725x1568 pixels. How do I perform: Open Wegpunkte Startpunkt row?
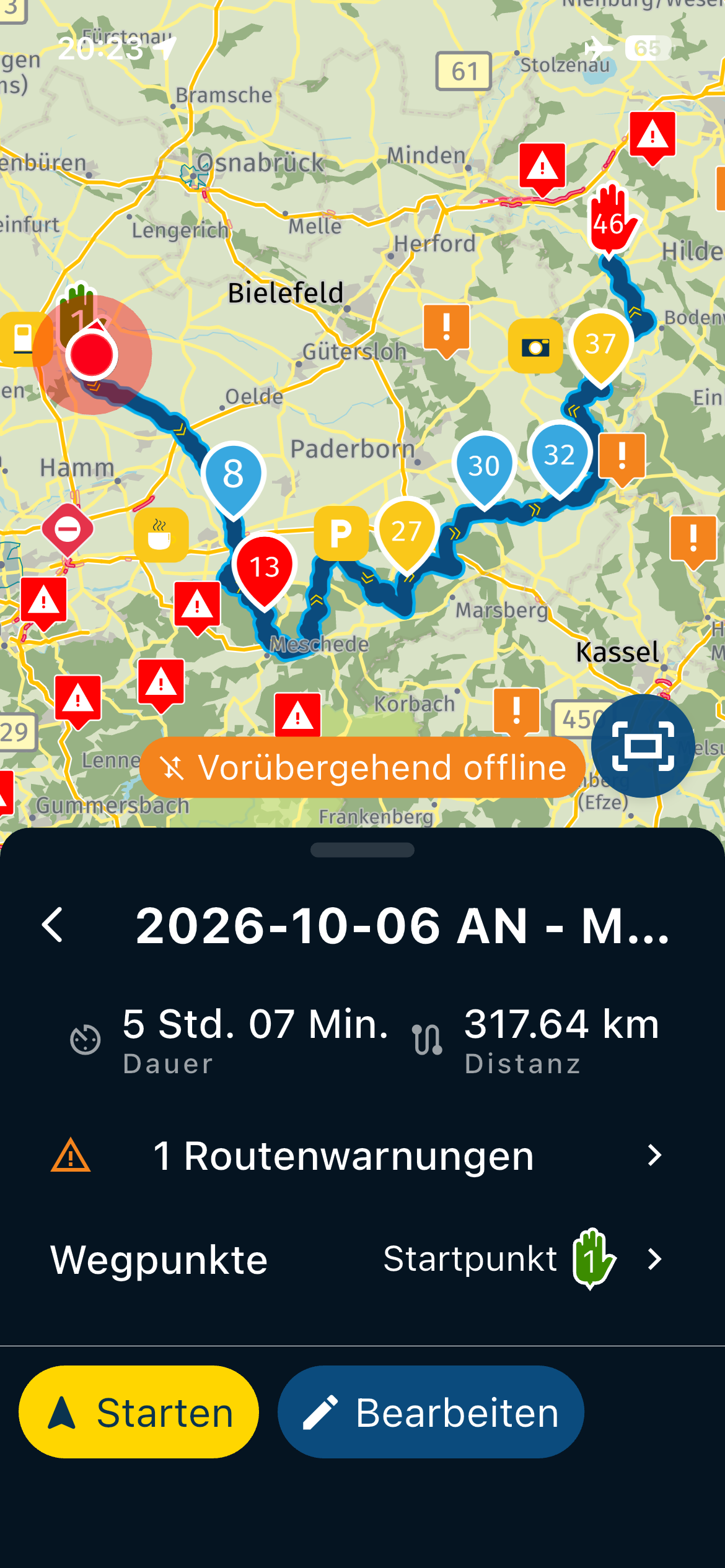[x=362, y=1259]
